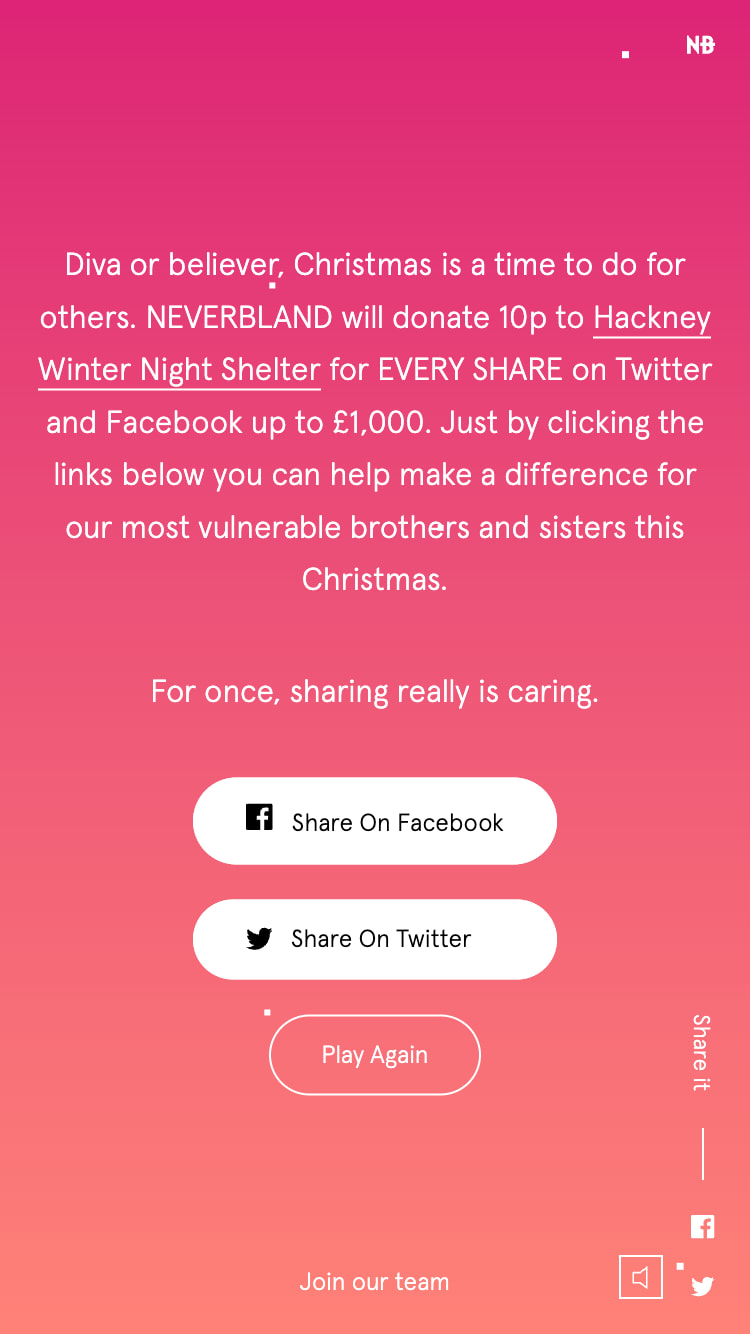
Task: Select Play Again
Action: tap(375, 1055)
